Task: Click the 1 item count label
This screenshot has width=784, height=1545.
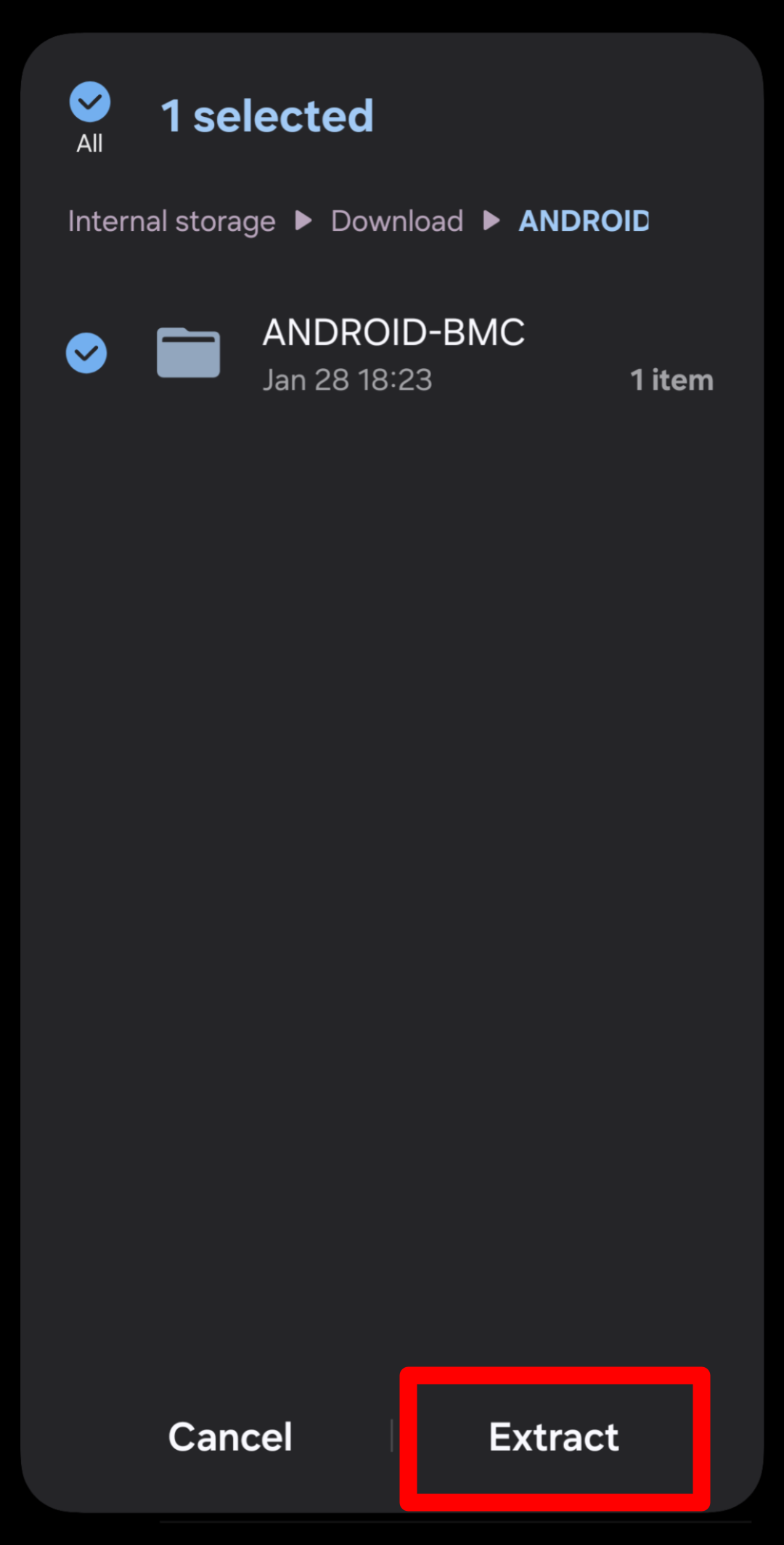Action: 671,379
